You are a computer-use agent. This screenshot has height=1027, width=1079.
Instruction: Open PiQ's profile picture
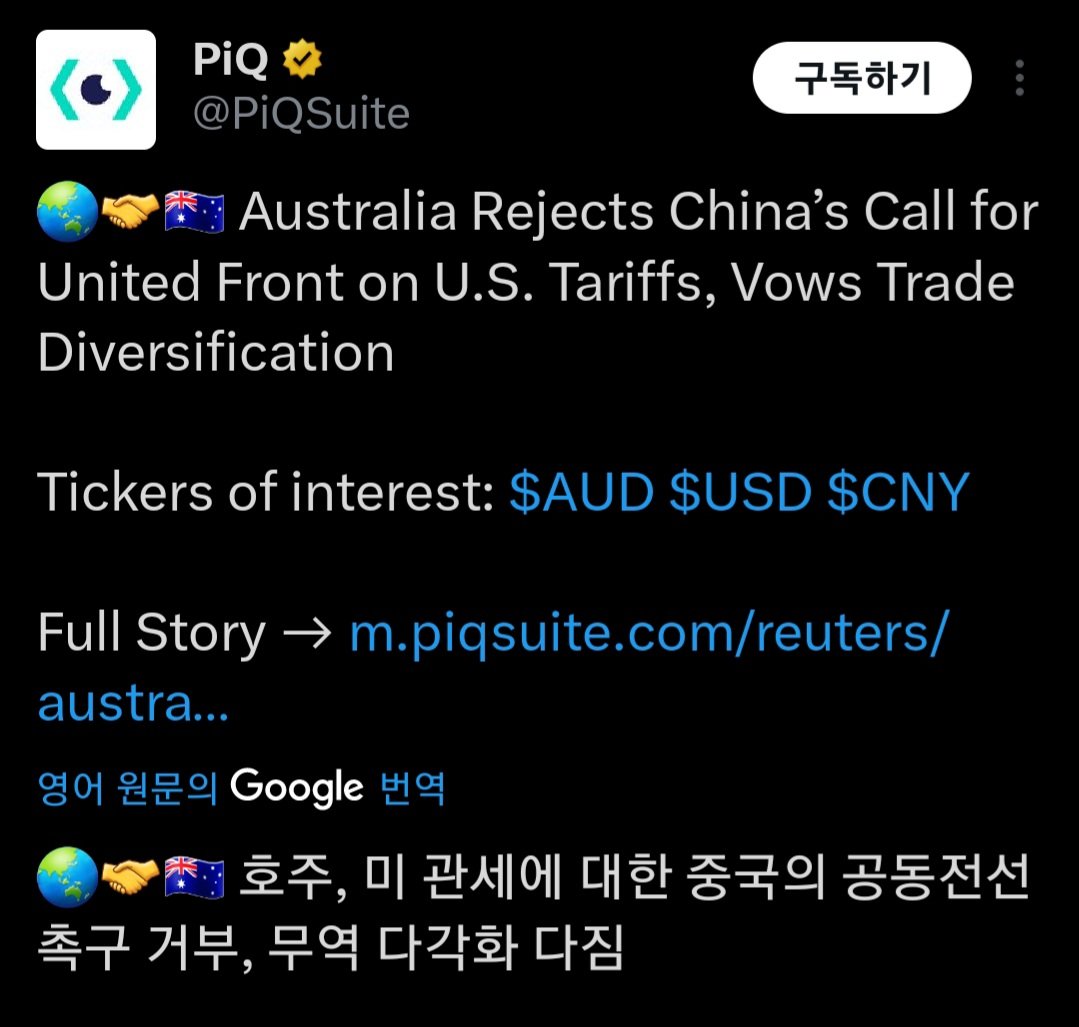96,90
